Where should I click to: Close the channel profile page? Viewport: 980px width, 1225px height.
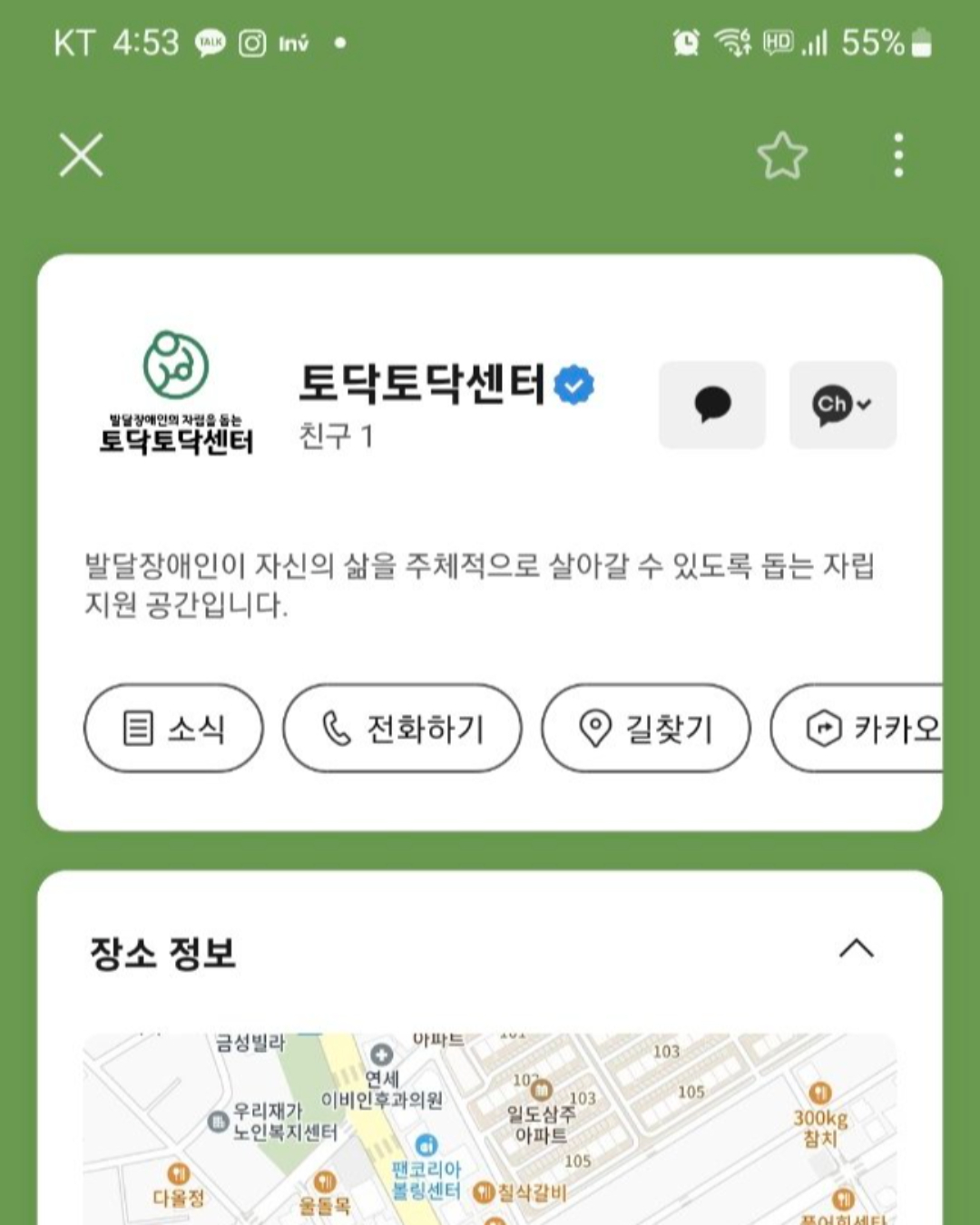coord(81,154)
